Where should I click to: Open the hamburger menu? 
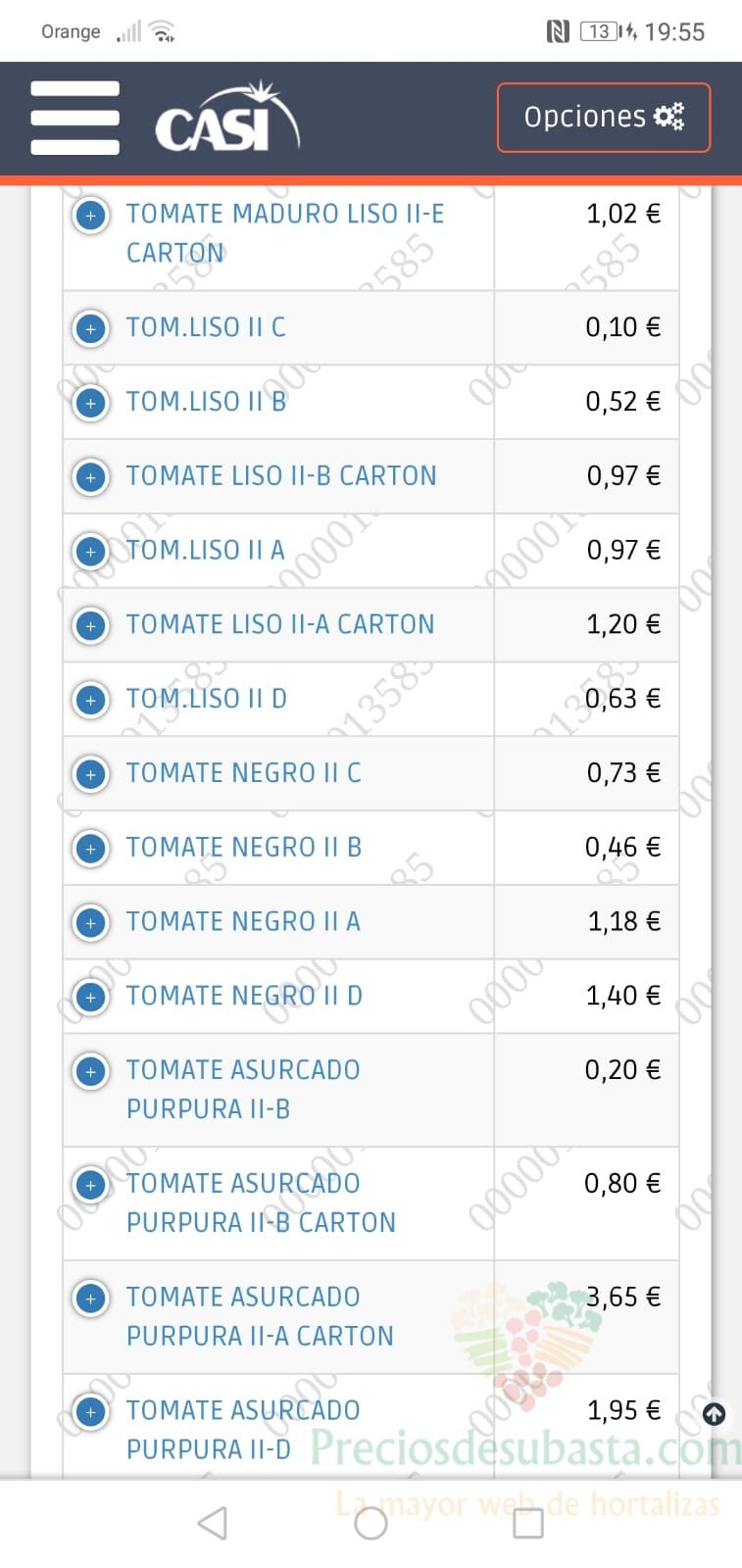click(74, 118)
